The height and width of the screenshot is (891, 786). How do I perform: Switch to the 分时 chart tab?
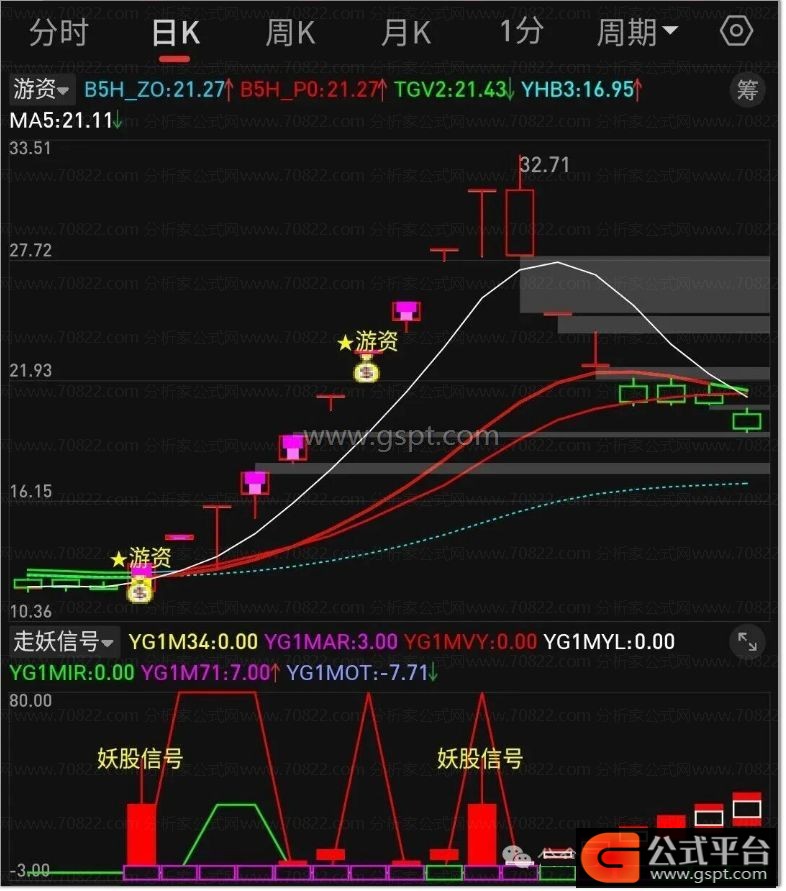pos(58,32)
